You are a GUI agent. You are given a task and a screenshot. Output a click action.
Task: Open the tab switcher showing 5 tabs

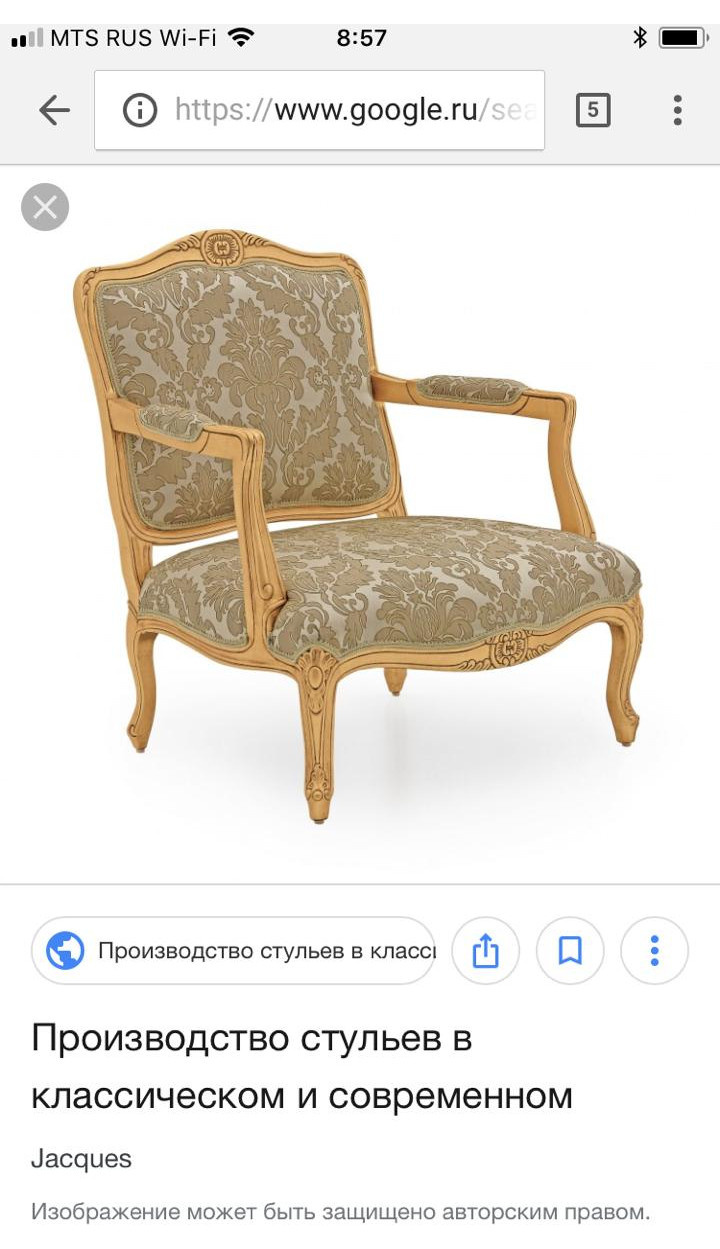point(592,110)
